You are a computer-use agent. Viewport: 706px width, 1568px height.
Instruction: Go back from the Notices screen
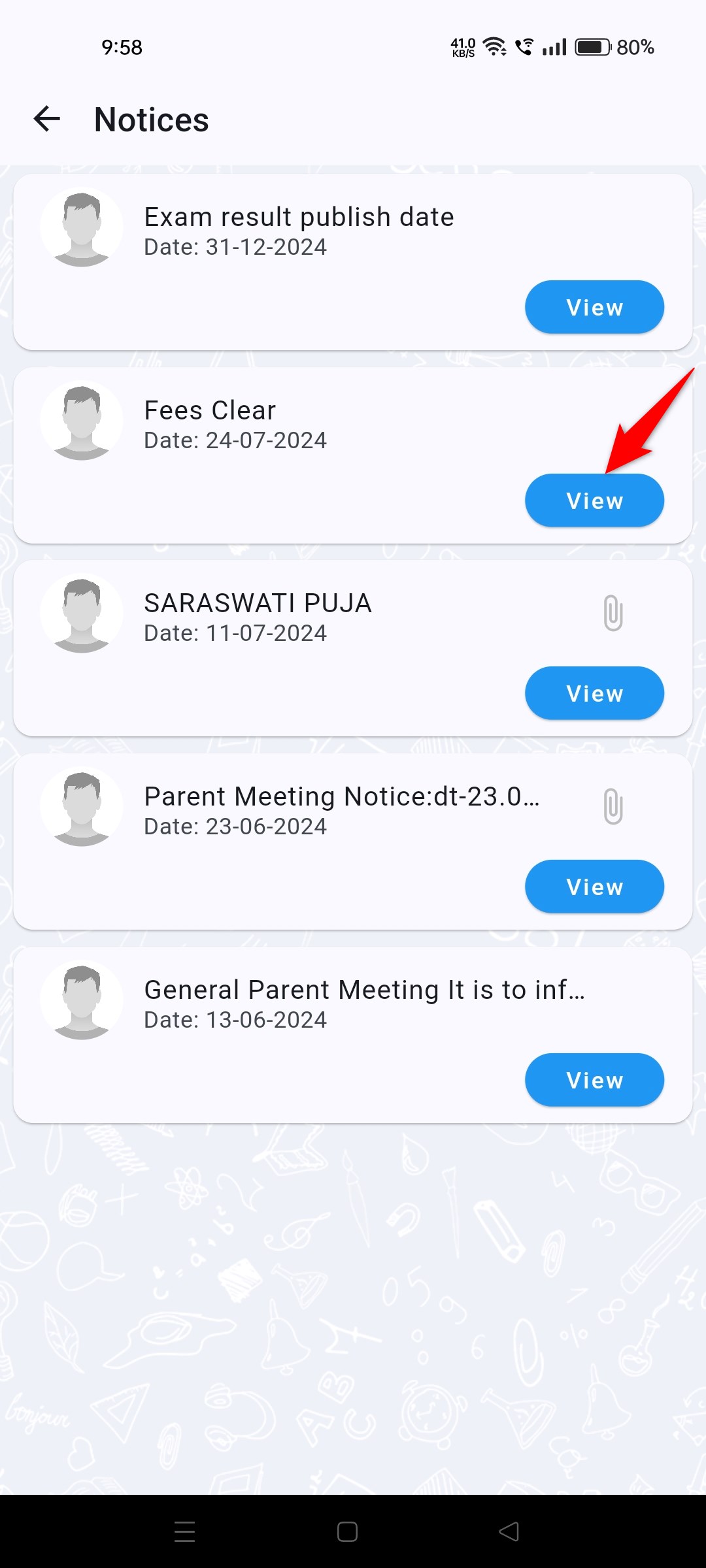coord(46,119)
